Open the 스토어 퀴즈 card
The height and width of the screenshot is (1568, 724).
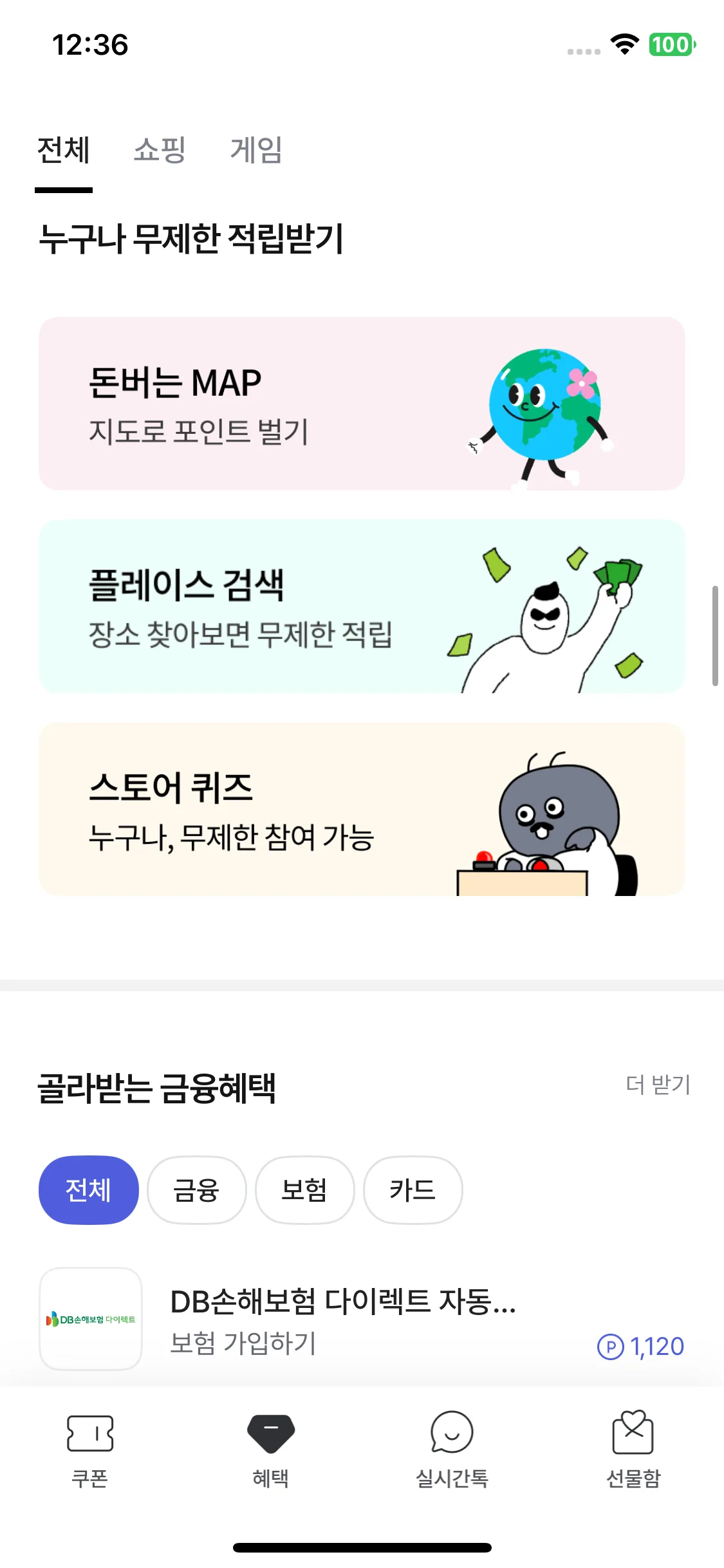point(362,809)
